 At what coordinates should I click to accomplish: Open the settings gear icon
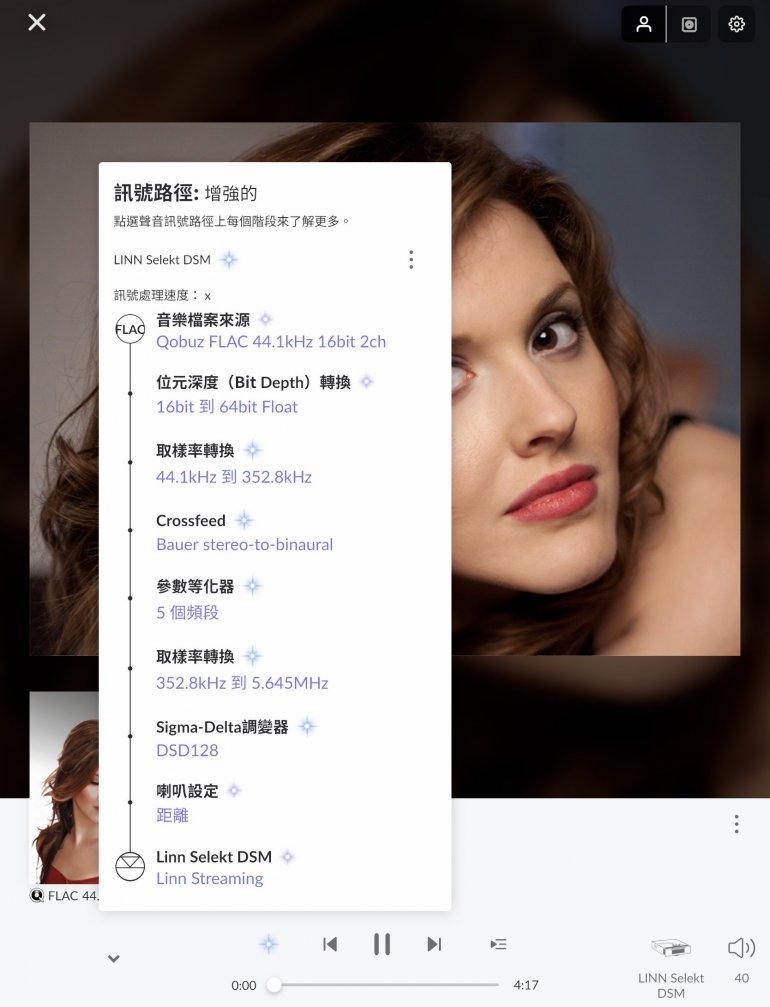(737, 24)
